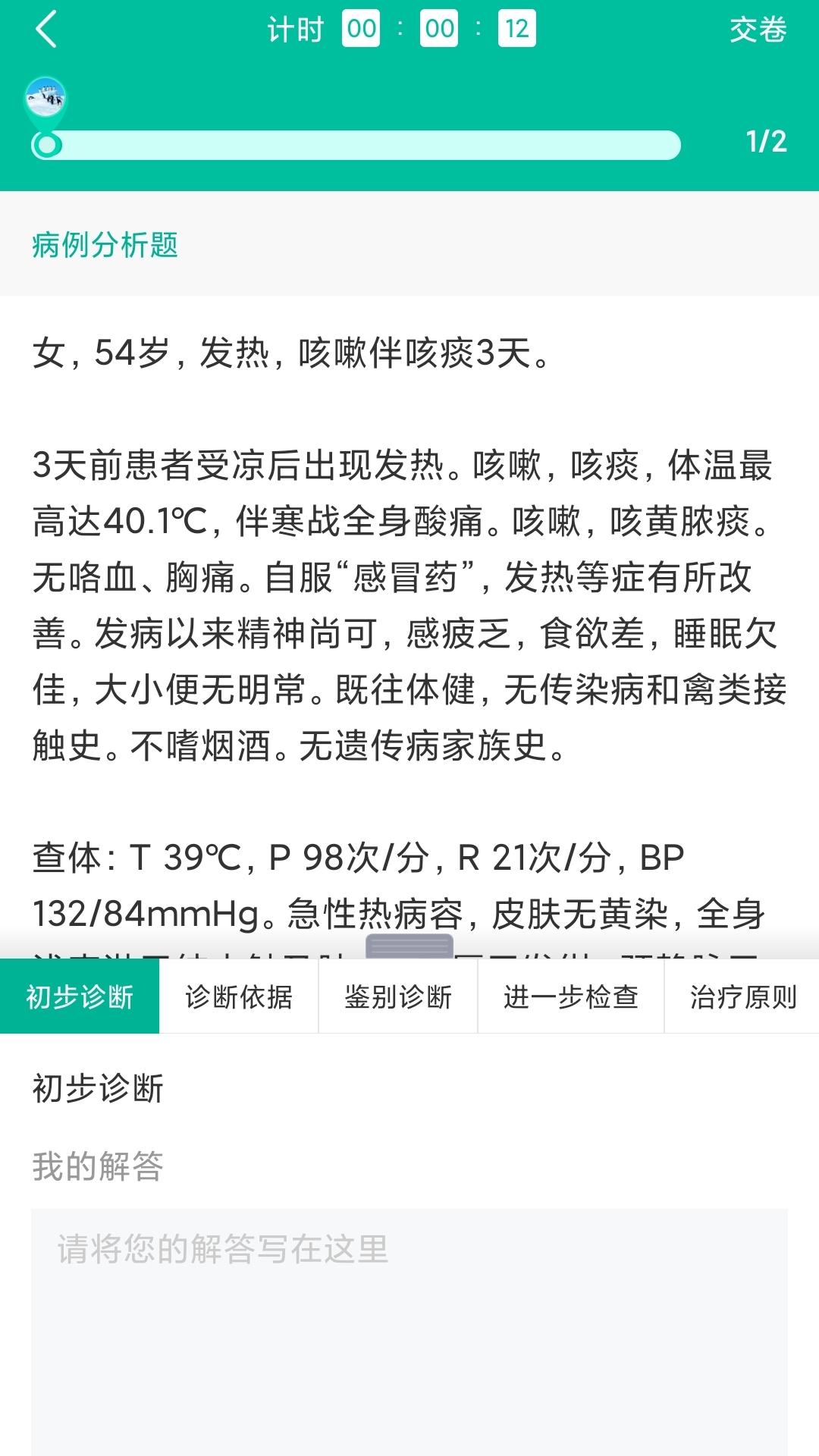
Task: Switch to the 诊断依据 tab
Action: (x=239, y=996)
